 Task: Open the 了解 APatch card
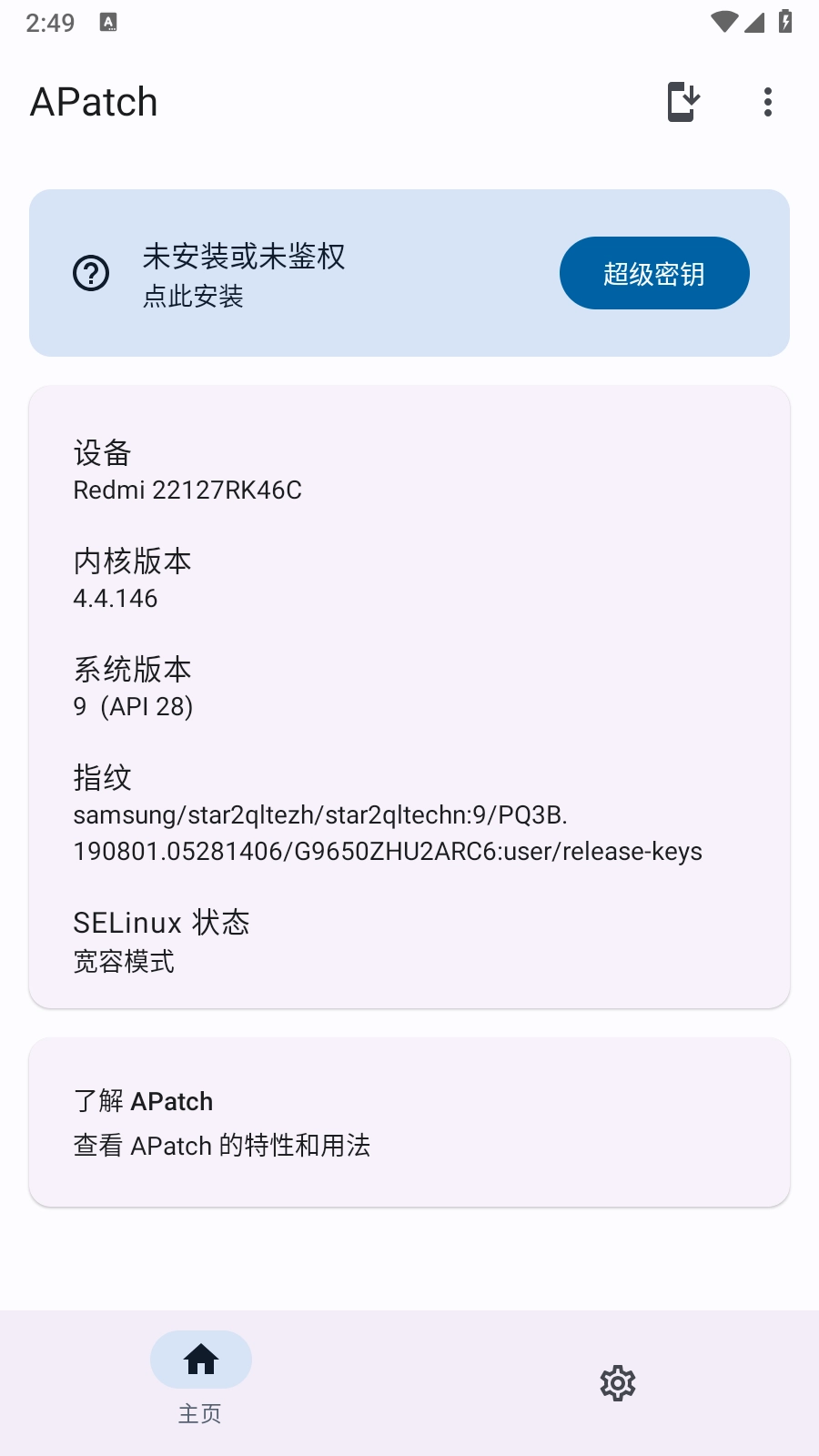409,1121
